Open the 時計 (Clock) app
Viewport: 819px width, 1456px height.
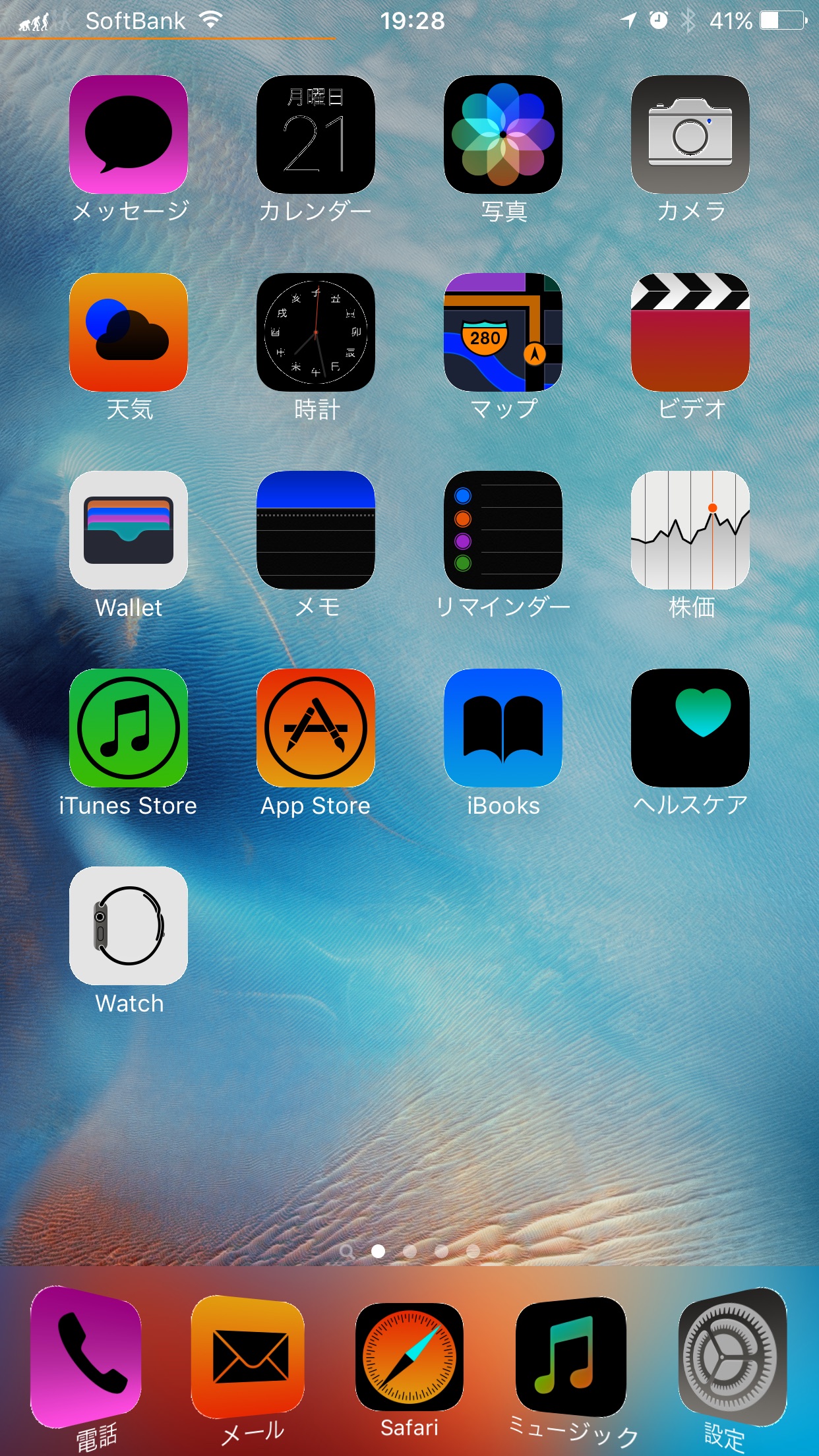click(316, 332)
